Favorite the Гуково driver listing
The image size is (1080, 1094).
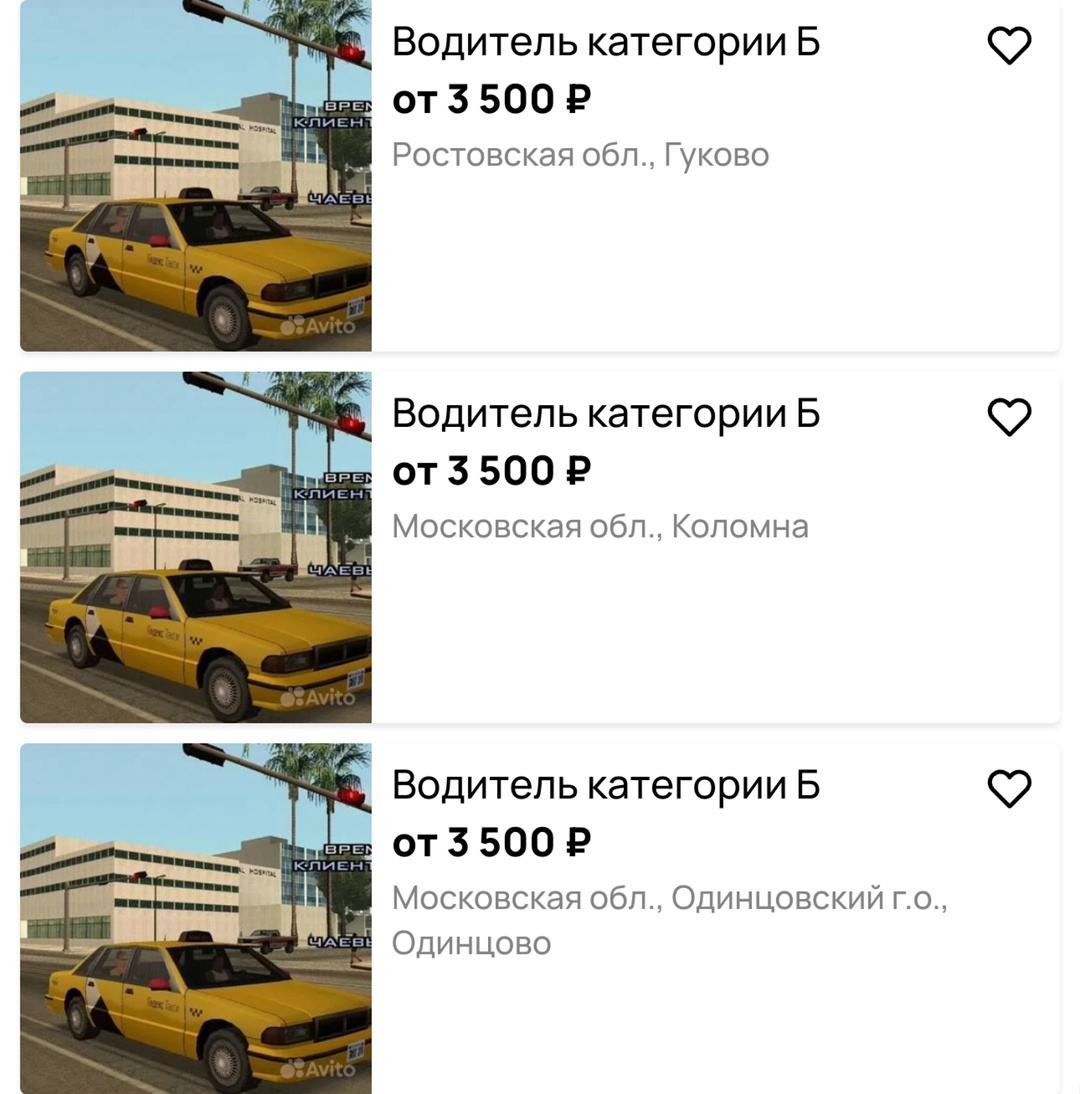[1009, 46]
